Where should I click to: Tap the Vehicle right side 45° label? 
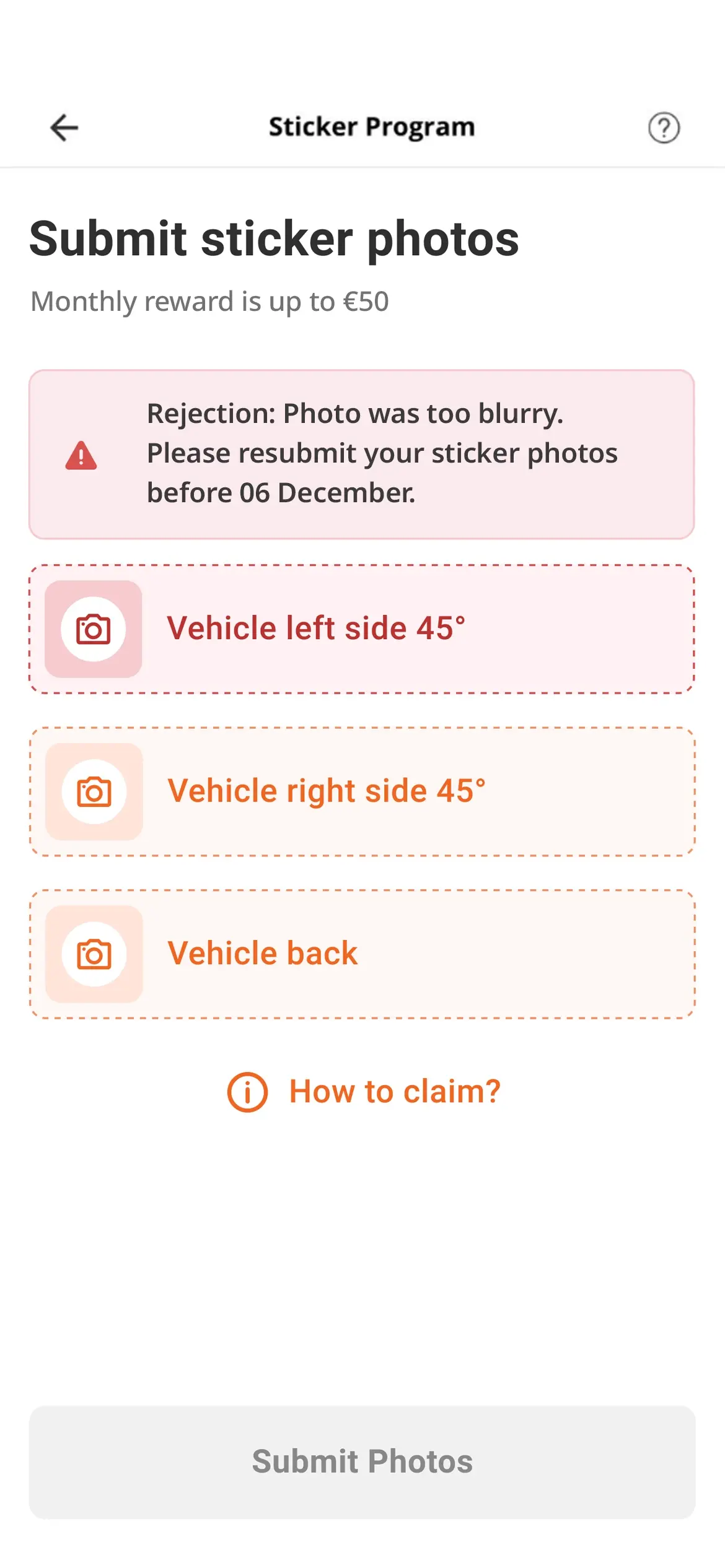(x=328, y=791)
